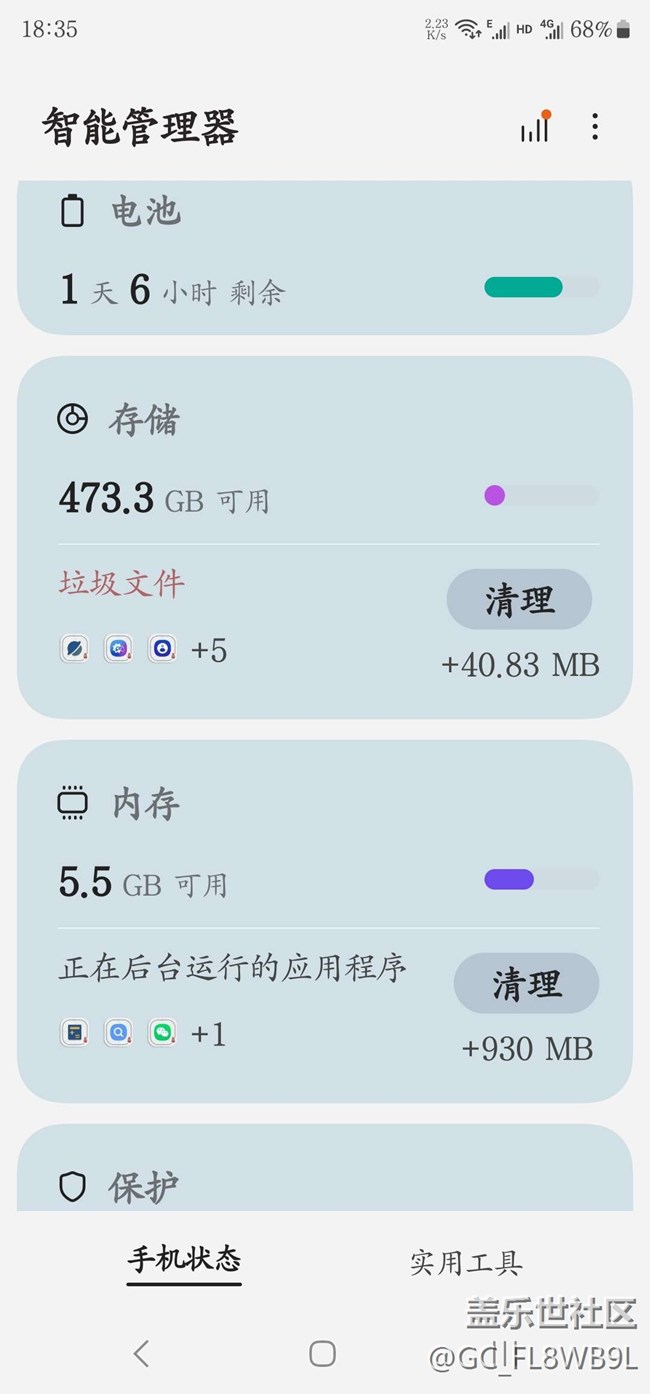Go back with the system back button
The image size is (650, 1394).
[142, 1353]
